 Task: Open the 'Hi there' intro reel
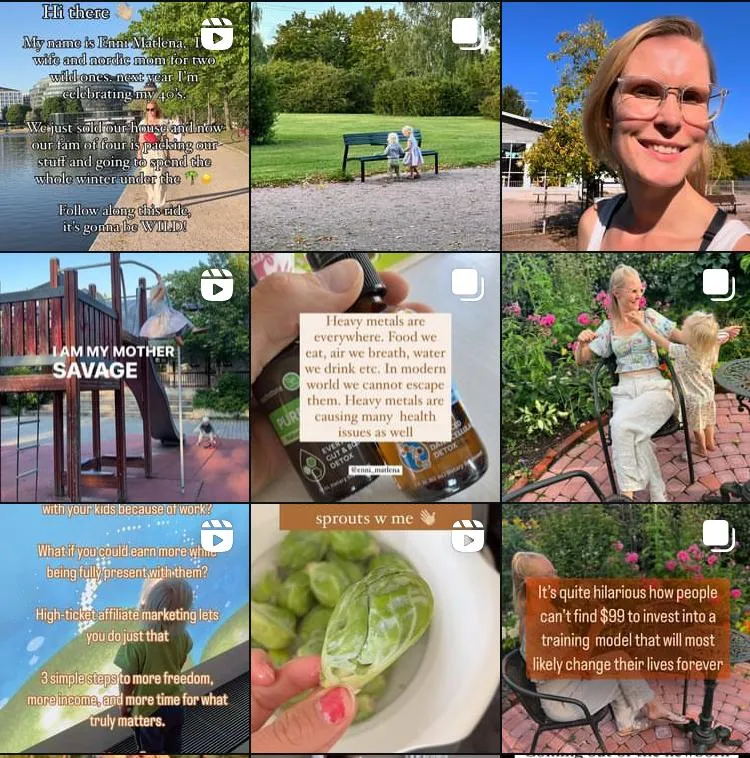124,125
